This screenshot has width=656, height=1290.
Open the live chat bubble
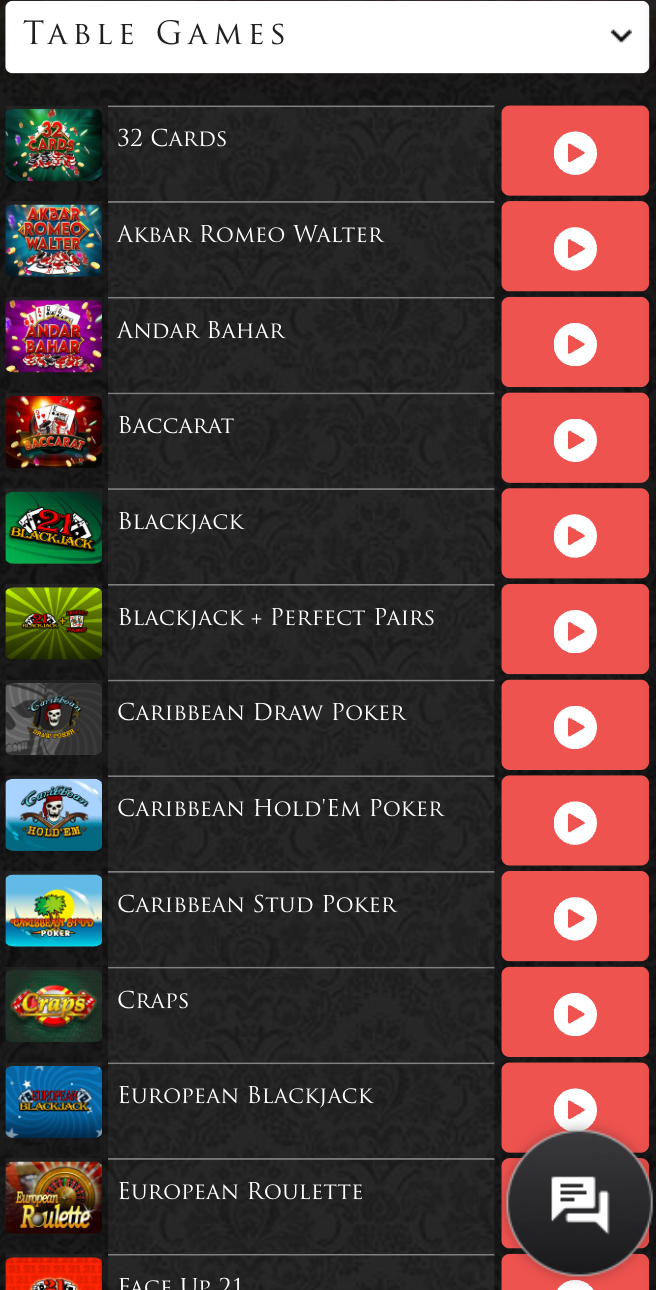coord(580,1203)
